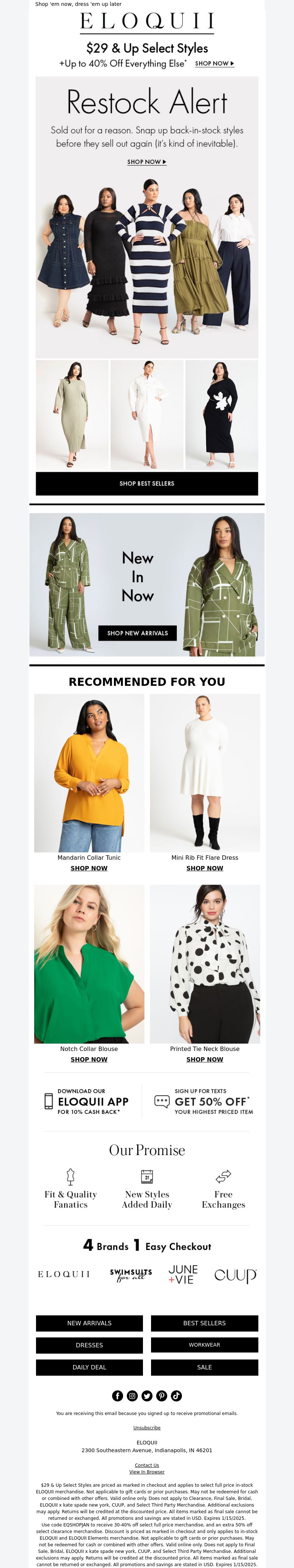Browse the DRESSES category
This screenshot has width=294, height=1568.
point(89,1345)
